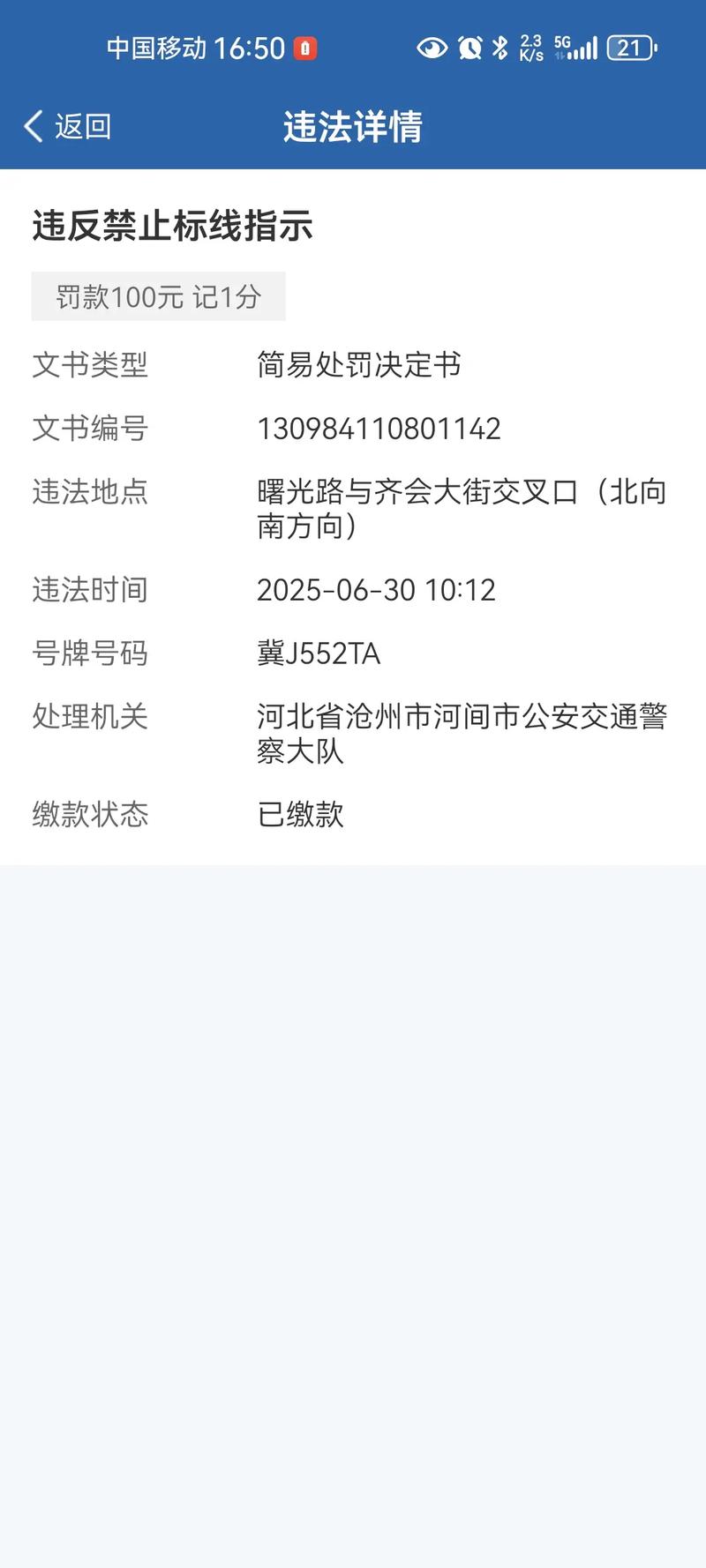The image size is (706, 1568).
Task: Tap the red notification icon beside 16:50
Action: click(x=304, y=49)
